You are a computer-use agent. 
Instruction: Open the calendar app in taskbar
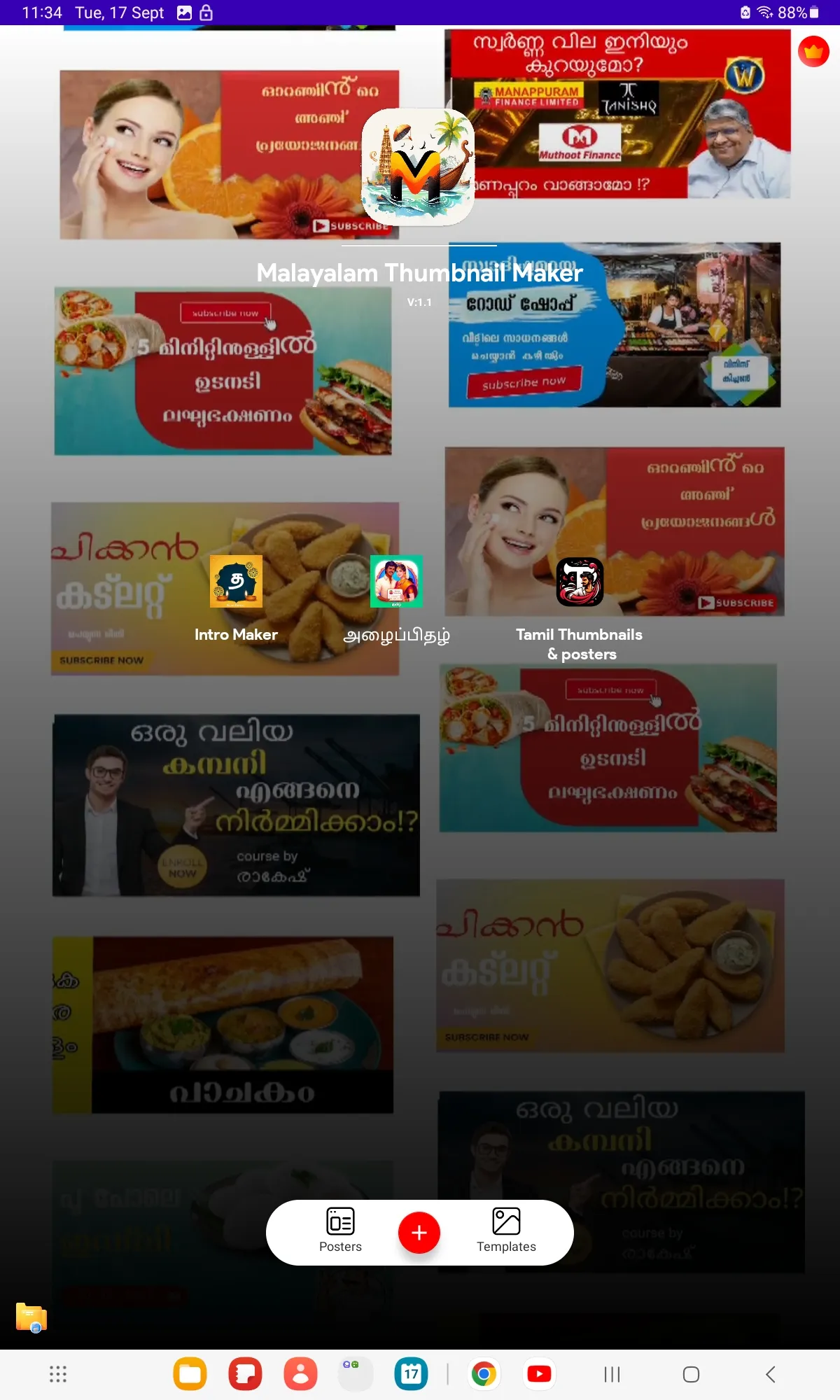411,1374
